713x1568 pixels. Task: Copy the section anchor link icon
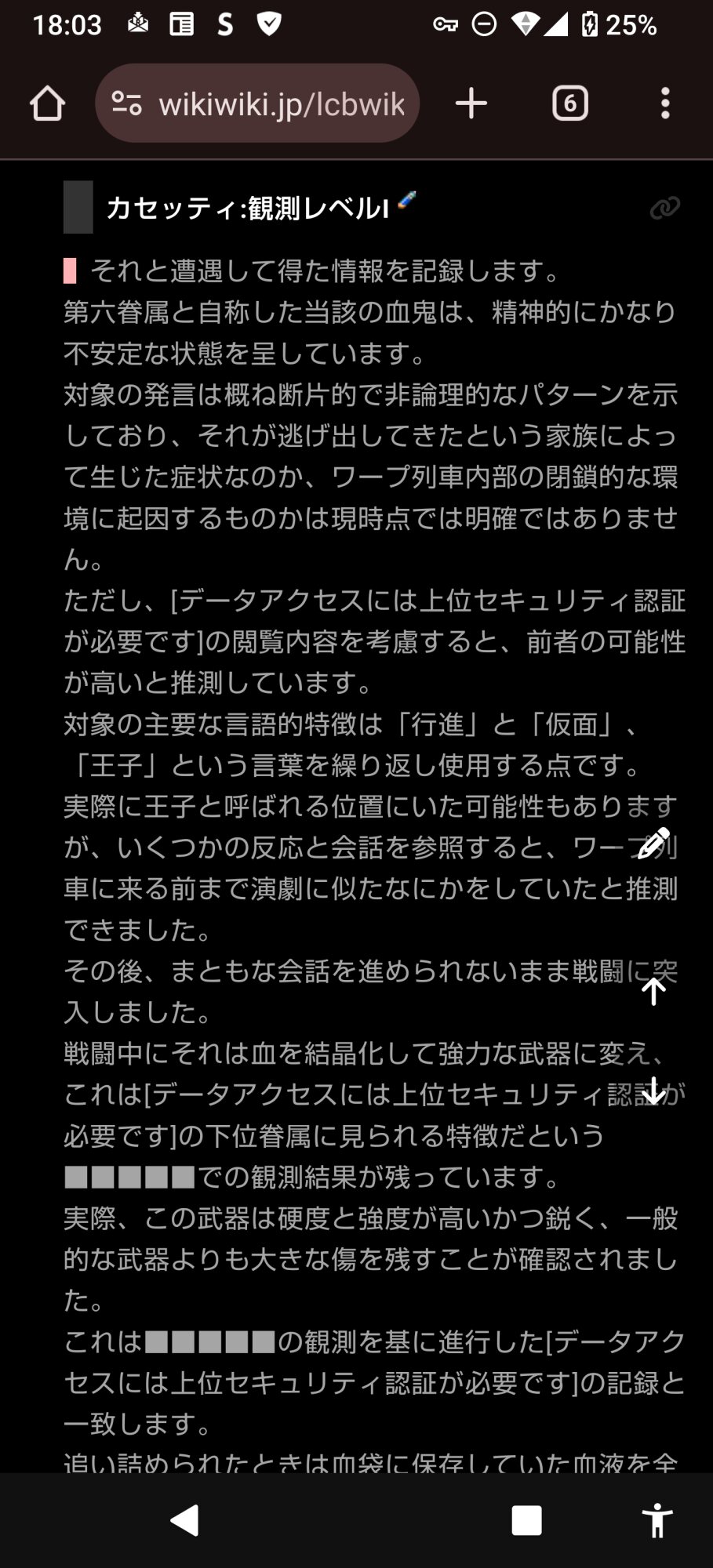[664, 208]
